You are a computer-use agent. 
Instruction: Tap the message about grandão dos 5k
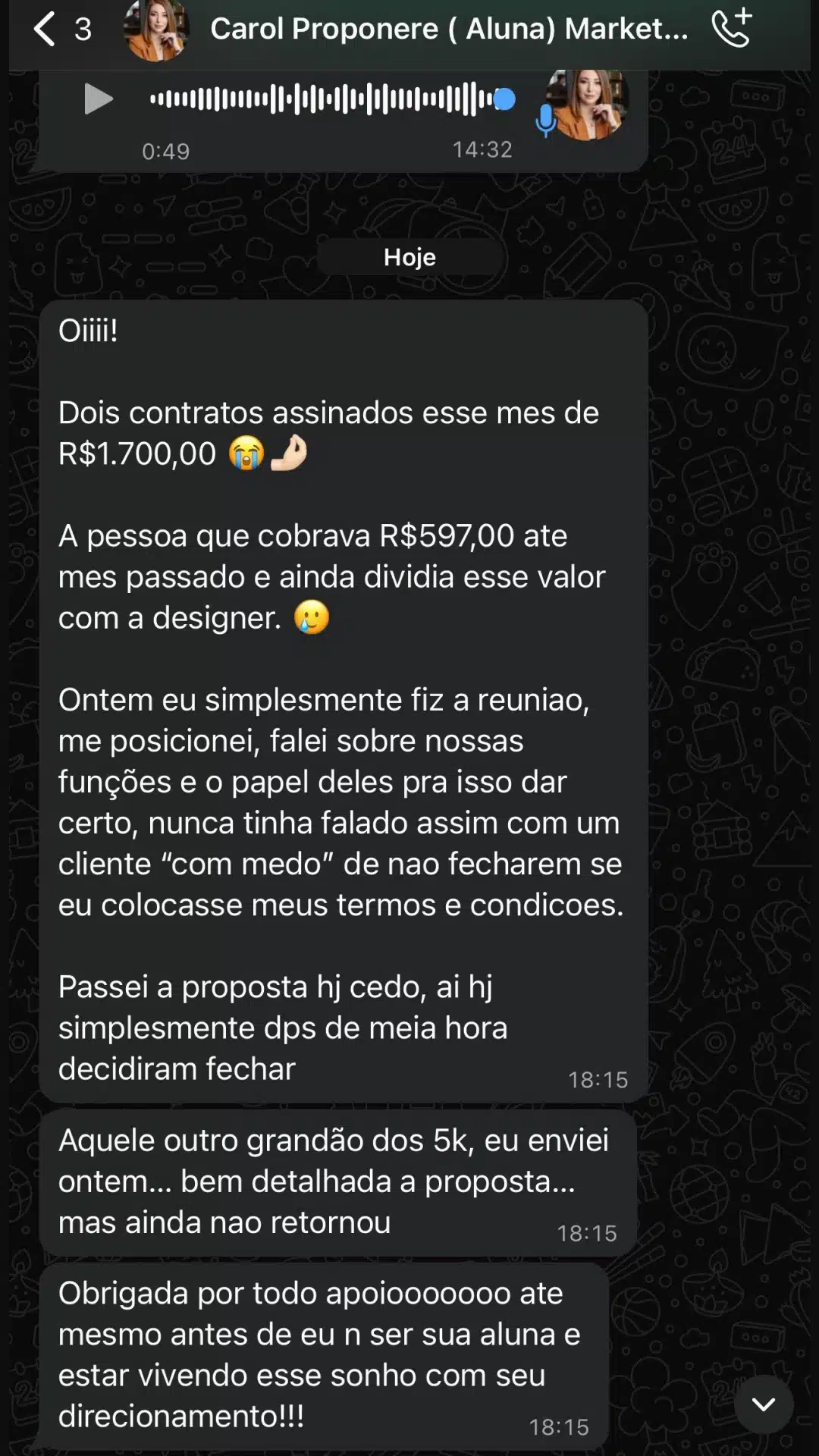click(334, 1179)
